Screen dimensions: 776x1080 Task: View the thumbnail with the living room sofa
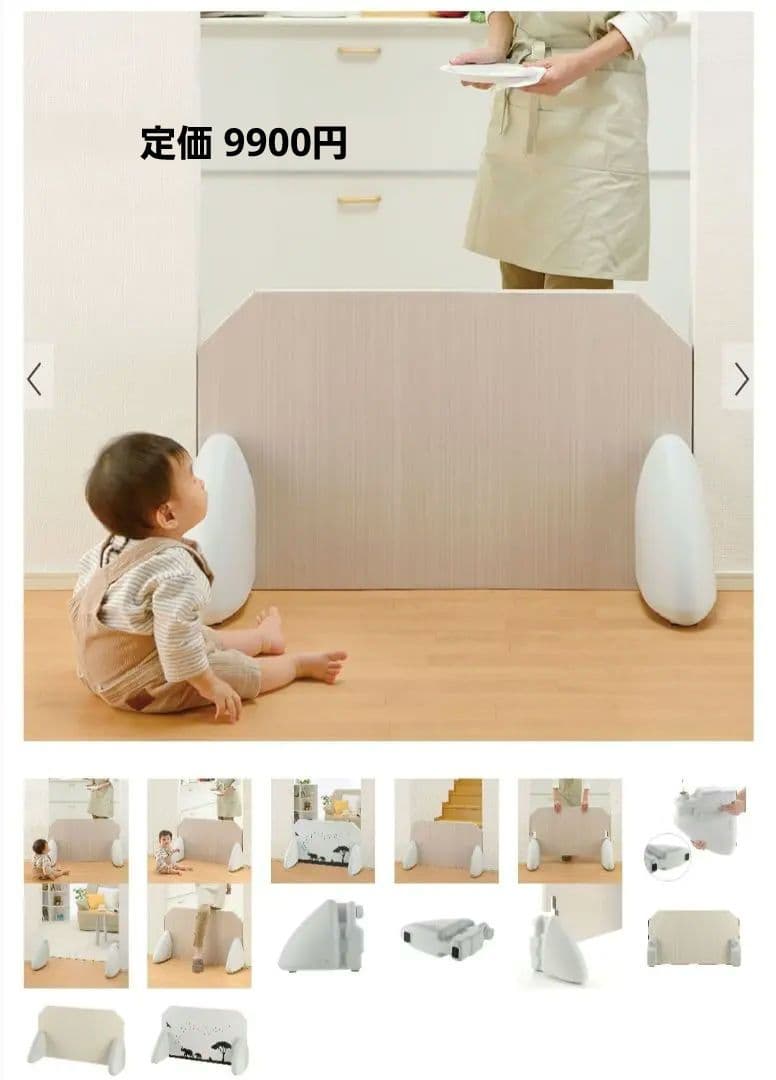pos(76,935)
